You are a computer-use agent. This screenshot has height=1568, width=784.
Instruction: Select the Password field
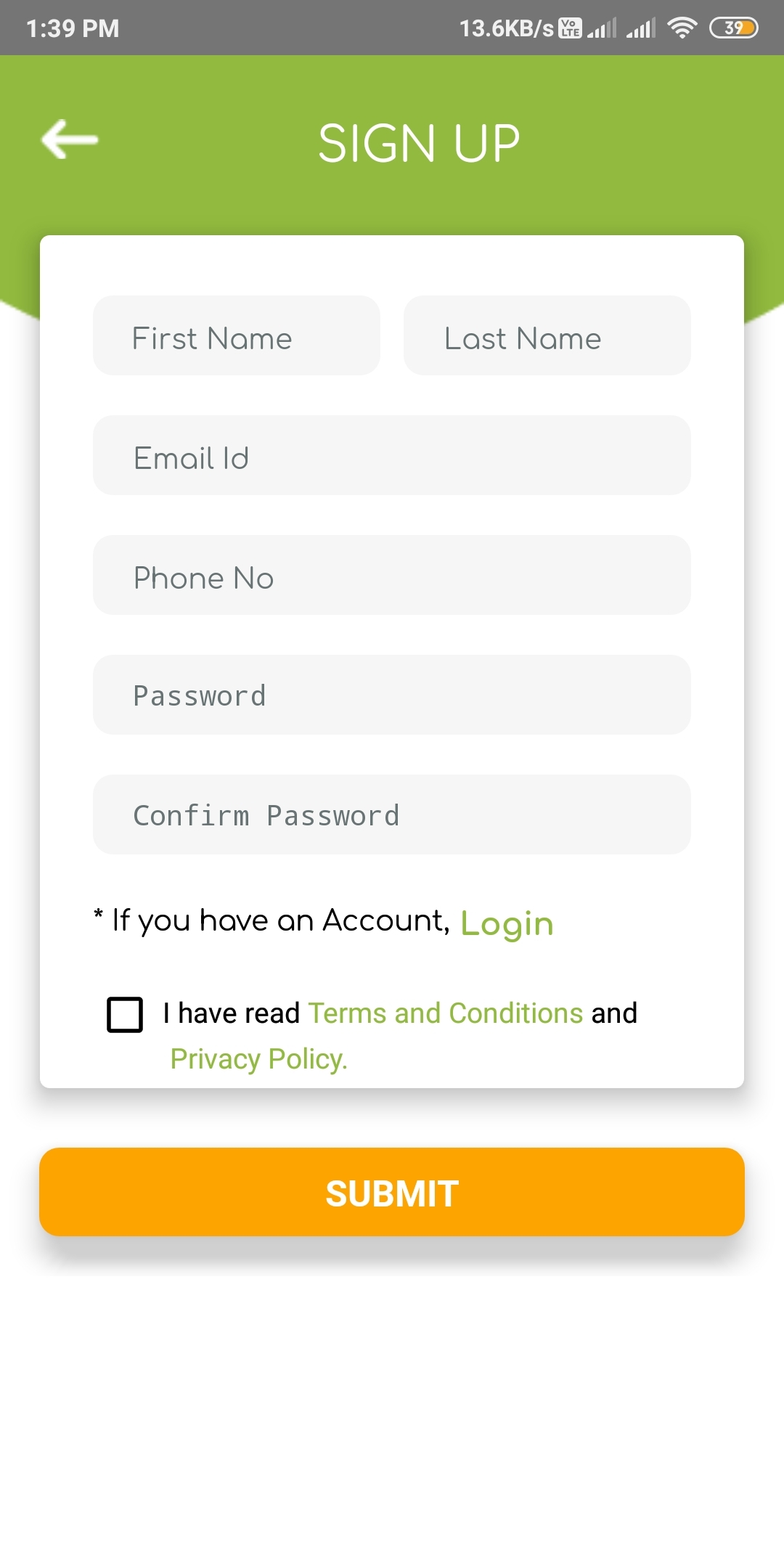[392, 695]
